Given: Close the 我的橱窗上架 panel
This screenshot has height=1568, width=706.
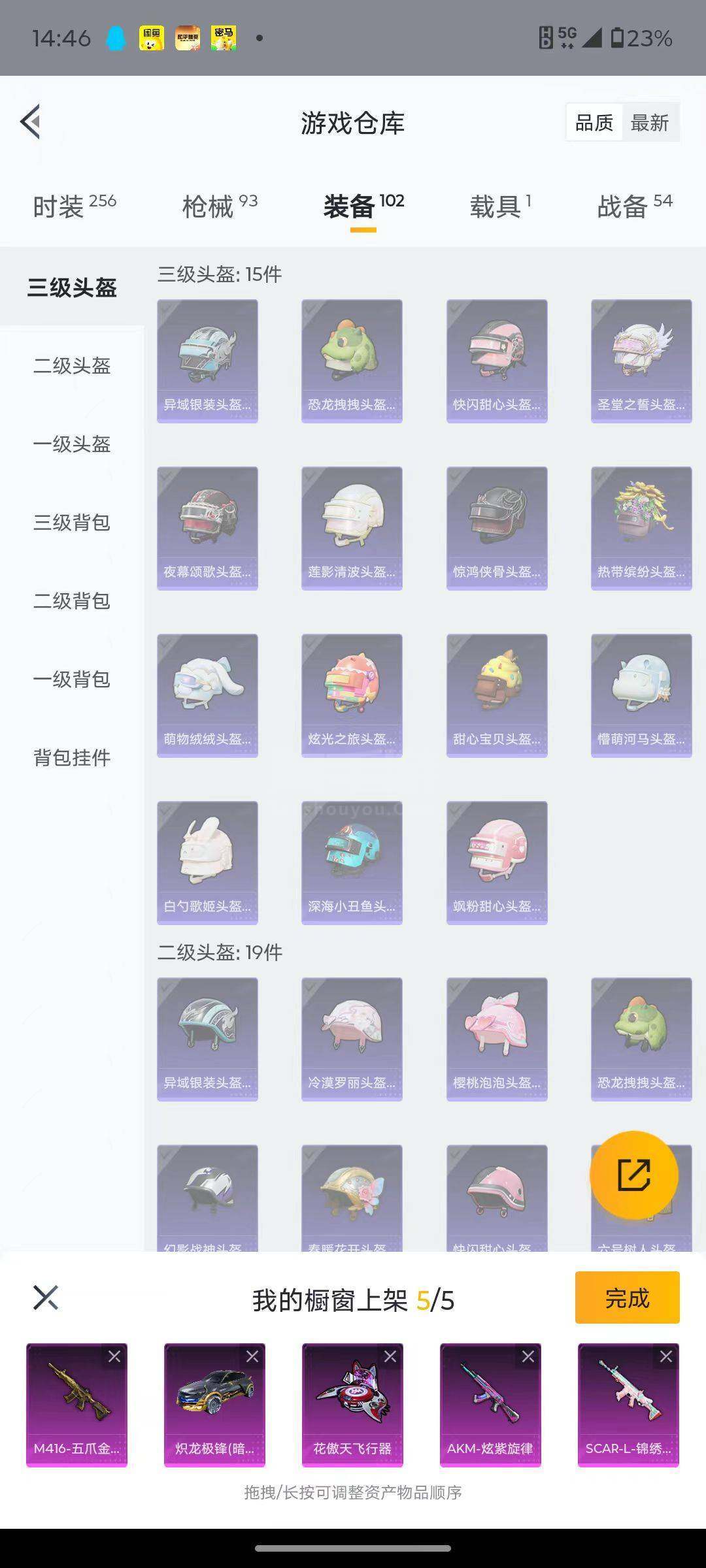Looking at the screenshot, I should click(x=46, y=1298).
